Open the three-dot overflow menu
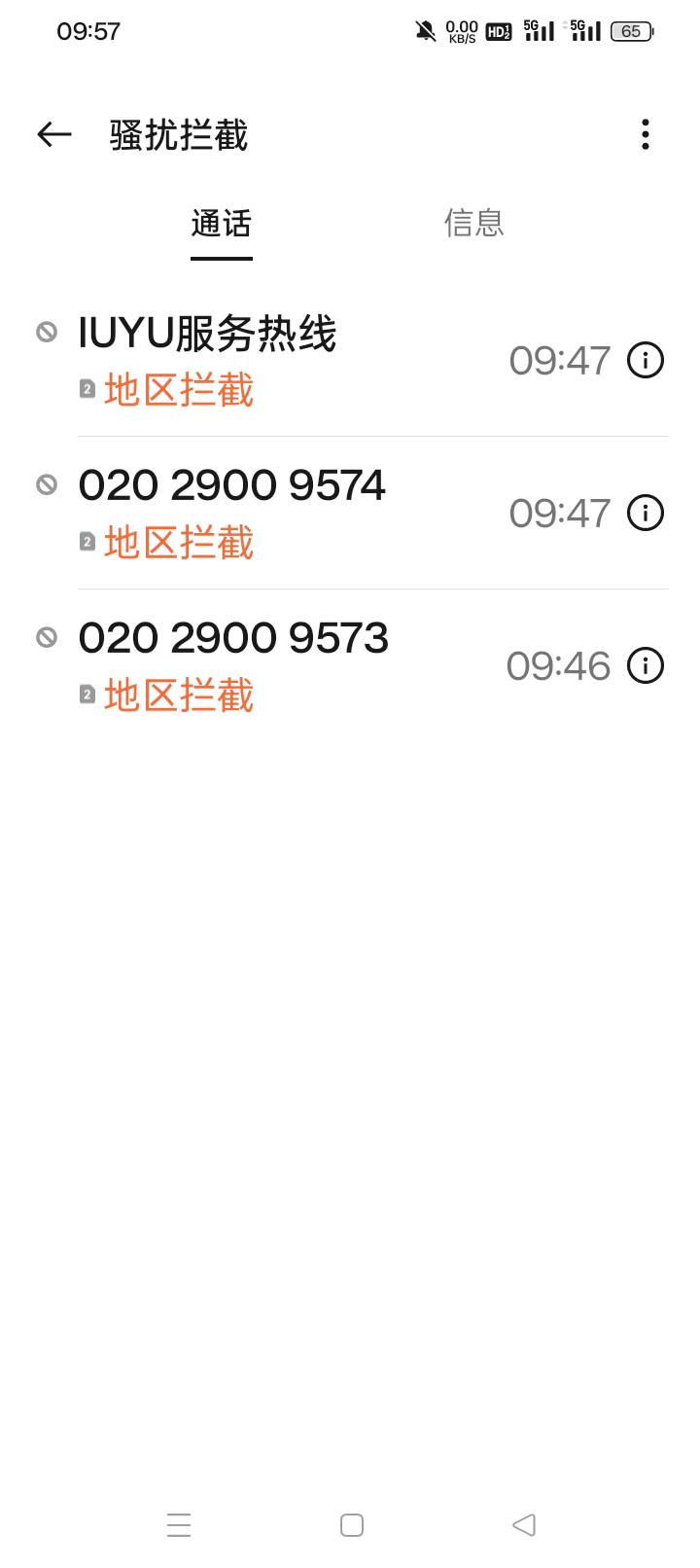The image size is (700, 1568). pyautogui.click(x=645, y=134)
